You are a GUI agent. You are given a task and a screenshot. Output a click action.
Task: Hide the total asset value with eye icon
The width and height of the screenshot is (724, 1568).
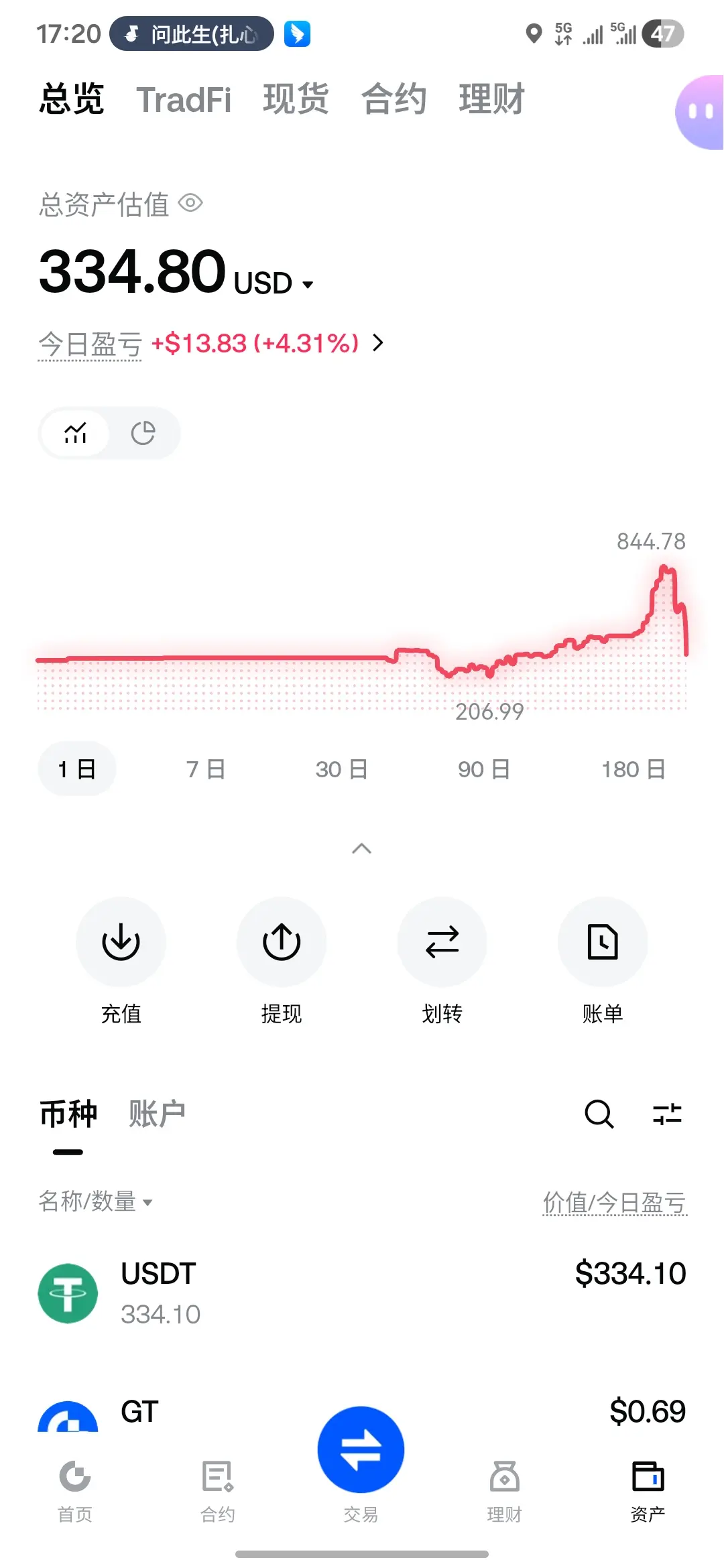point(191,203)
